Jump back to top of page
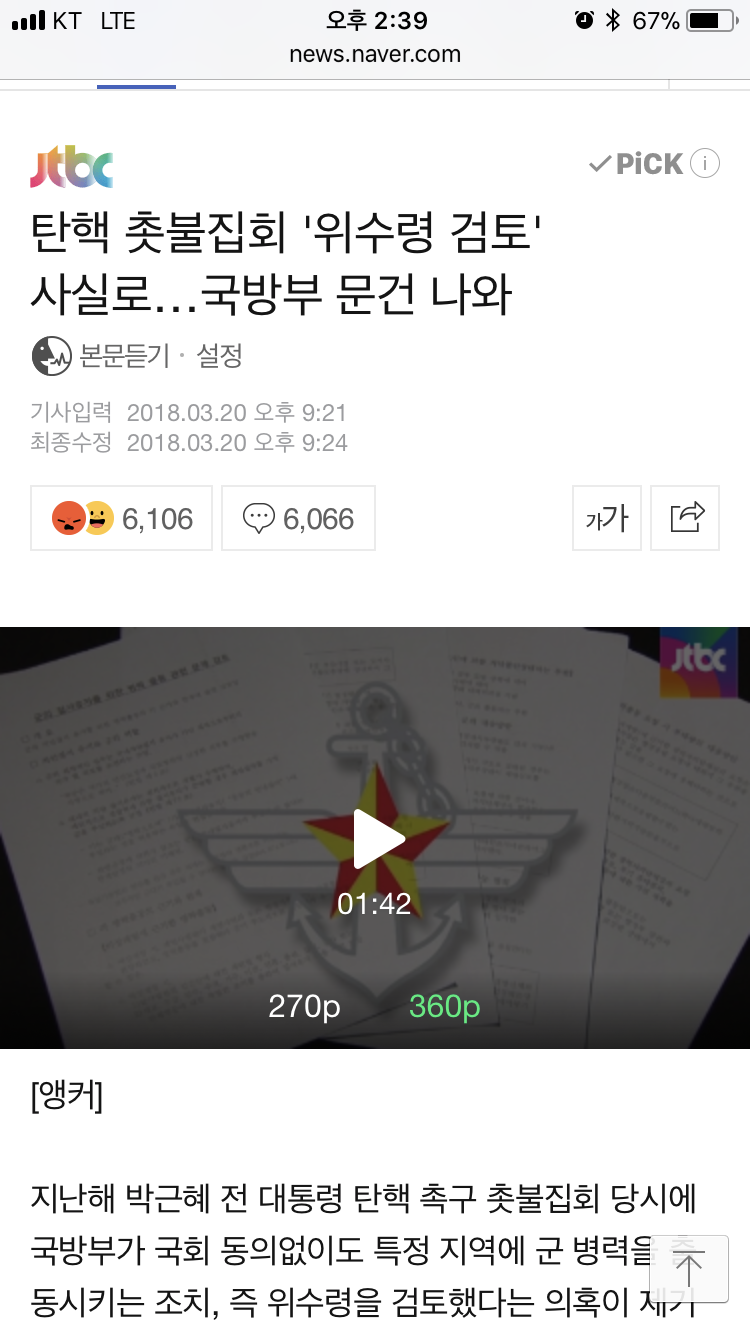The height and width of the screenshot is (1334, 750). click(688, 1269)
